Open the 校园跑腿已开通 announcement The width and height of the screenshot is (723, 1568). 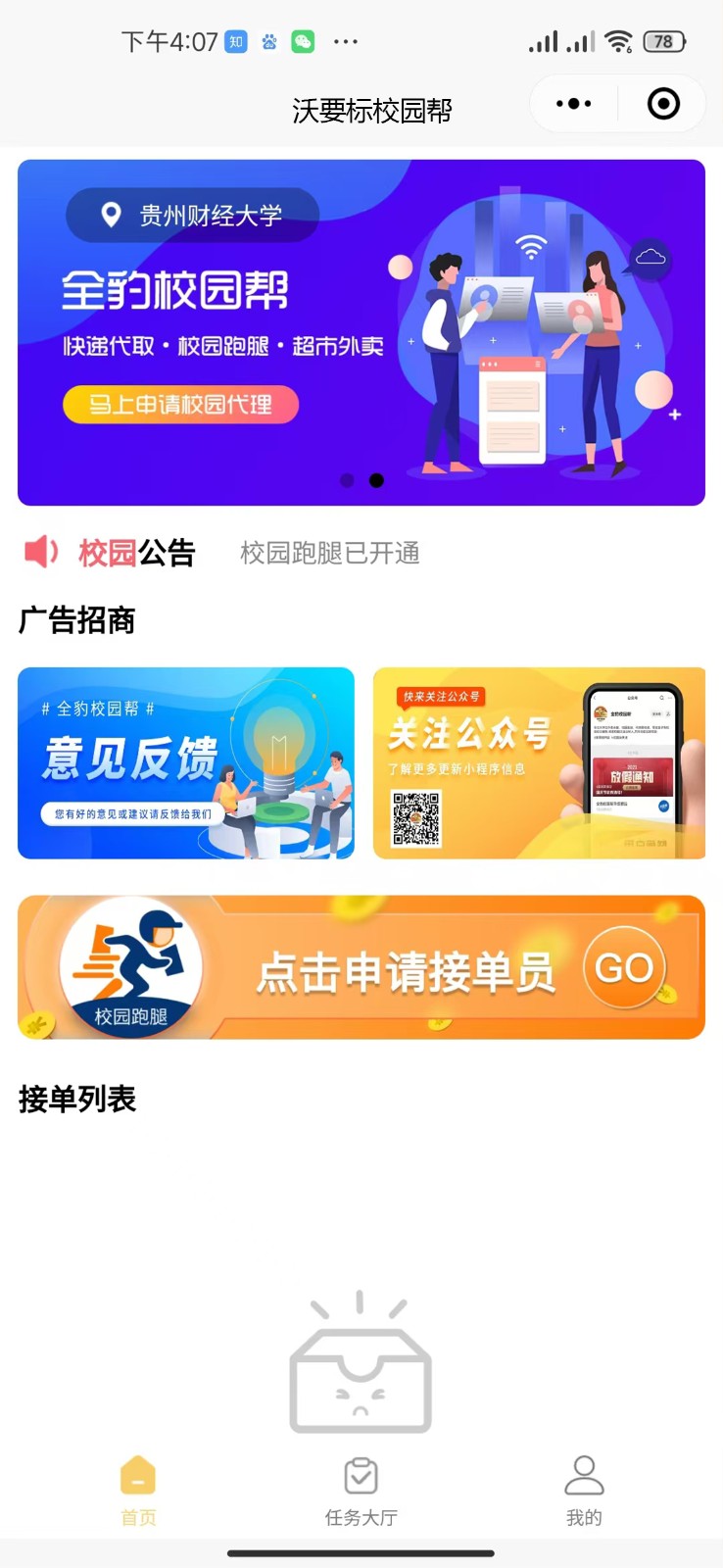pyautogui.click(x=329, y=553)
